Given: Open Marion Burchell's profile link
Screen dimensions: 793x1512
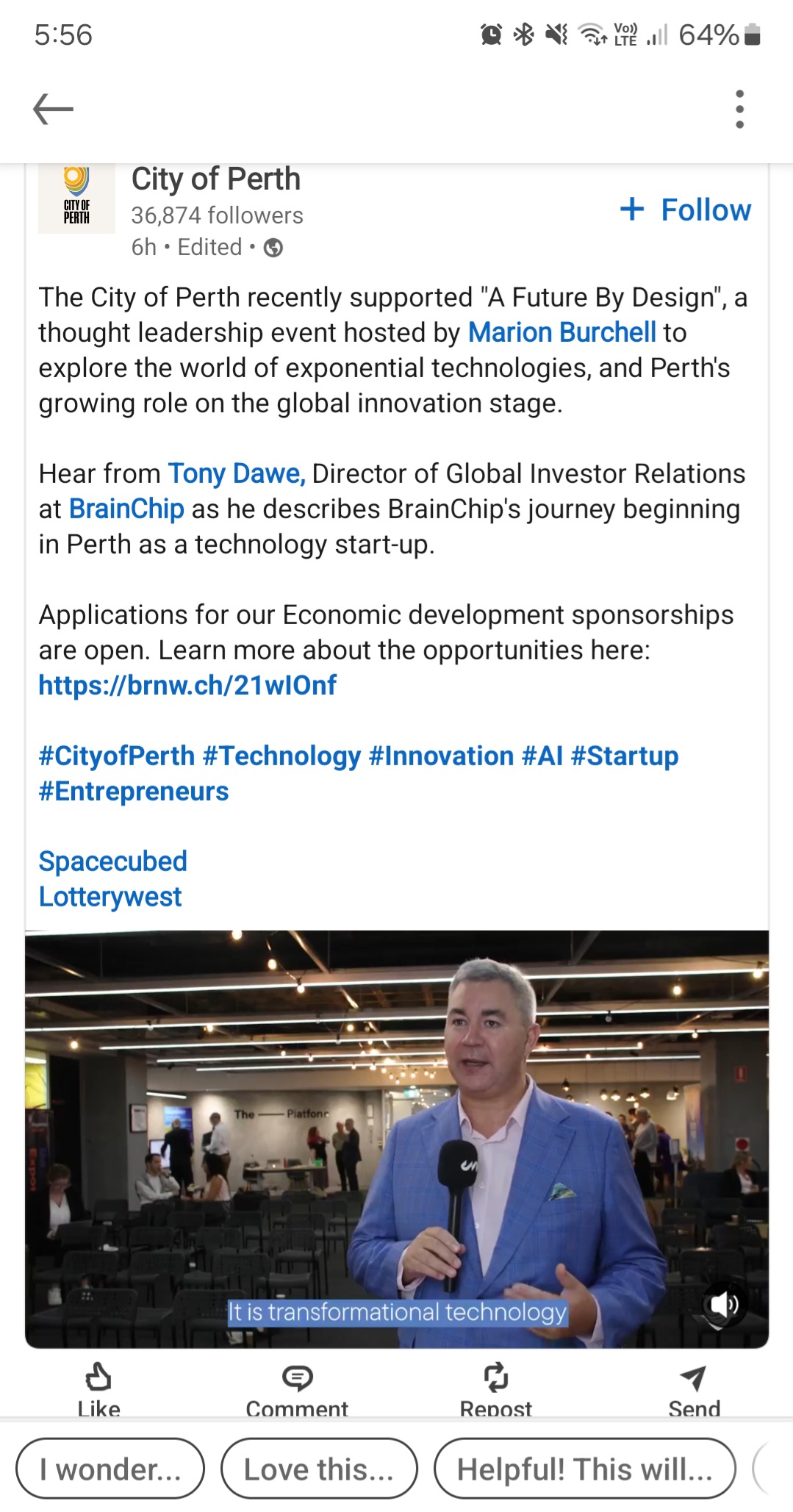Looking at the screenshot, I should click(x=561, y=333).
